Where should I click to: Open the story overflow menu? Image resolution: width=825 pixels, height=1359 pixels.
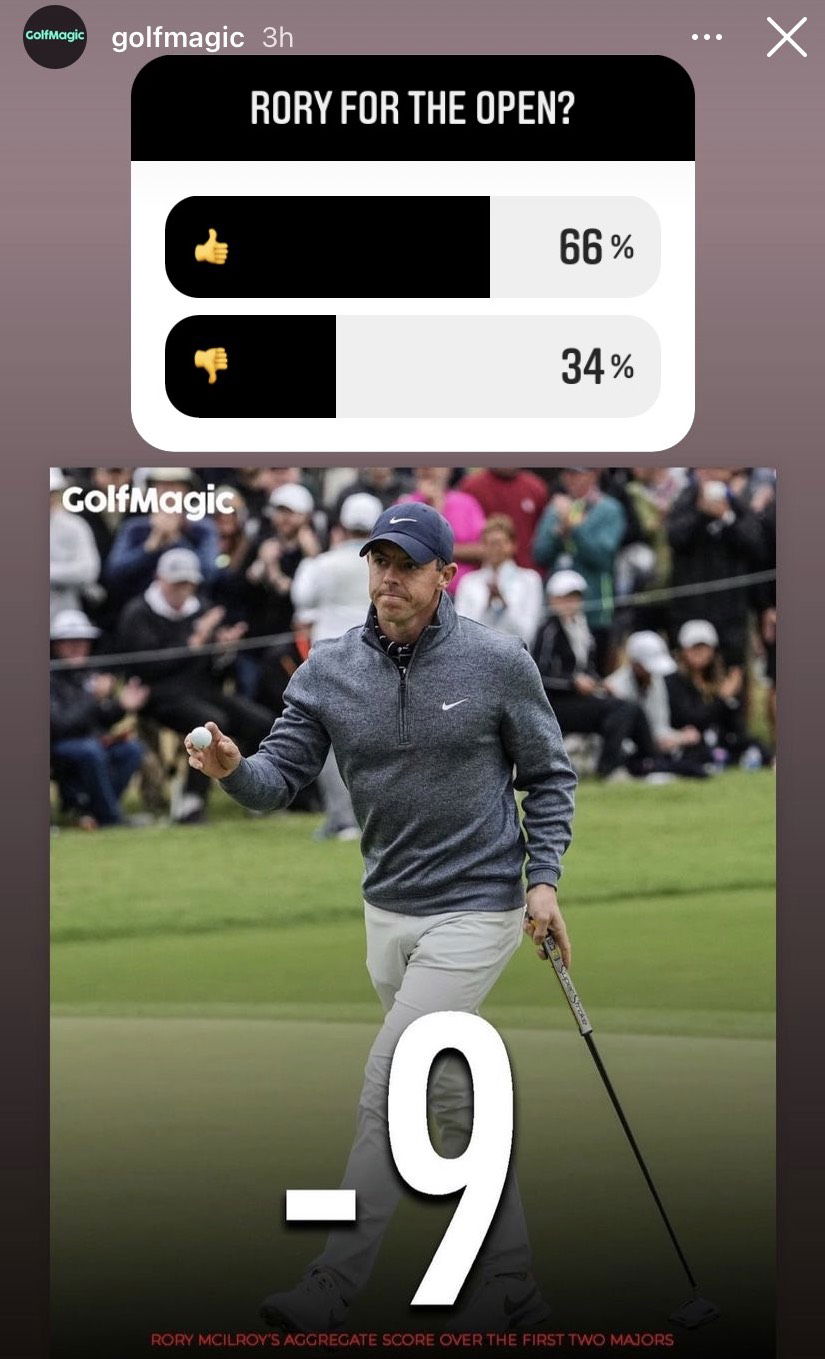[x=706, y=38]
